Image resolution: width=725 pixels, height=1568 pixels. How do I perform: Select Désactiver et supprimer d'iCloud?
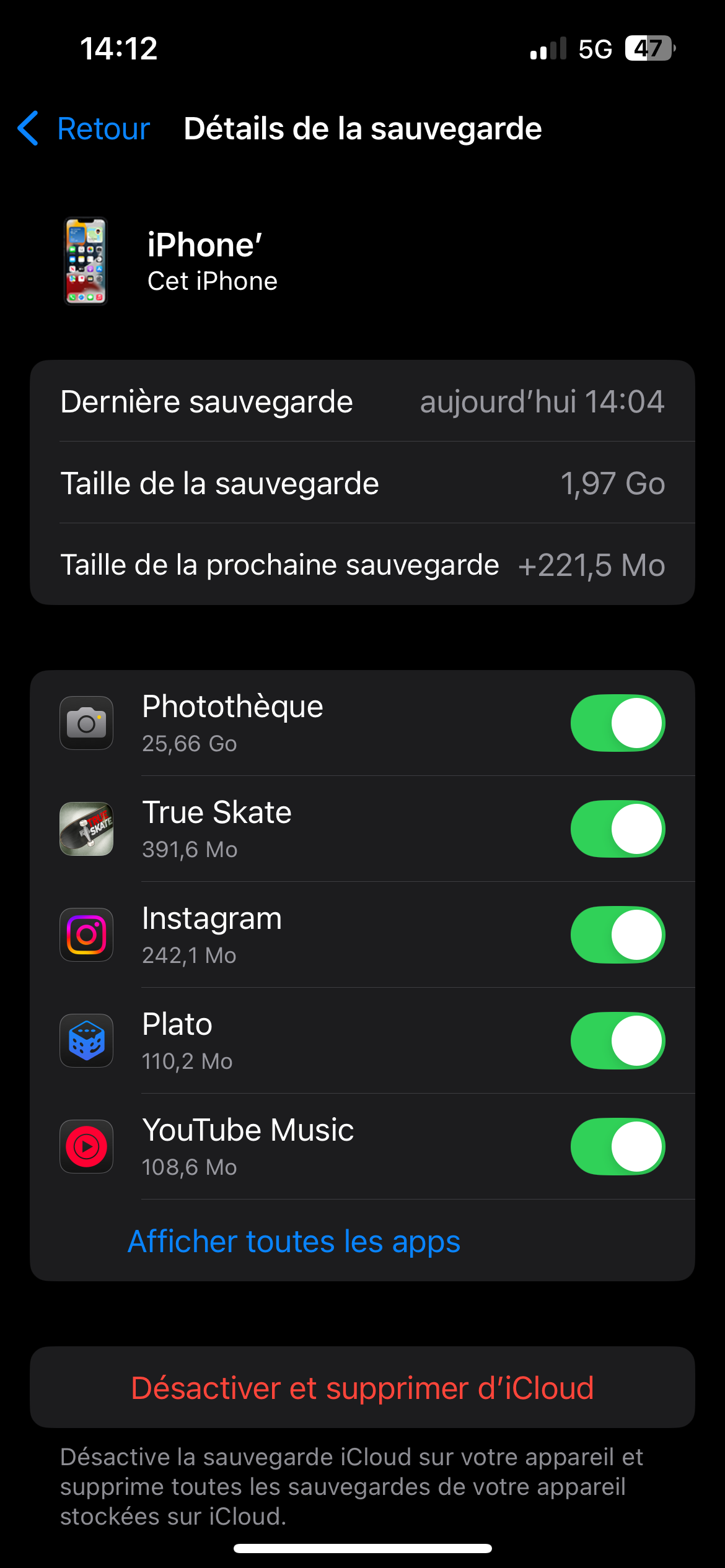pyautogui.click(x=362, y=1387)
